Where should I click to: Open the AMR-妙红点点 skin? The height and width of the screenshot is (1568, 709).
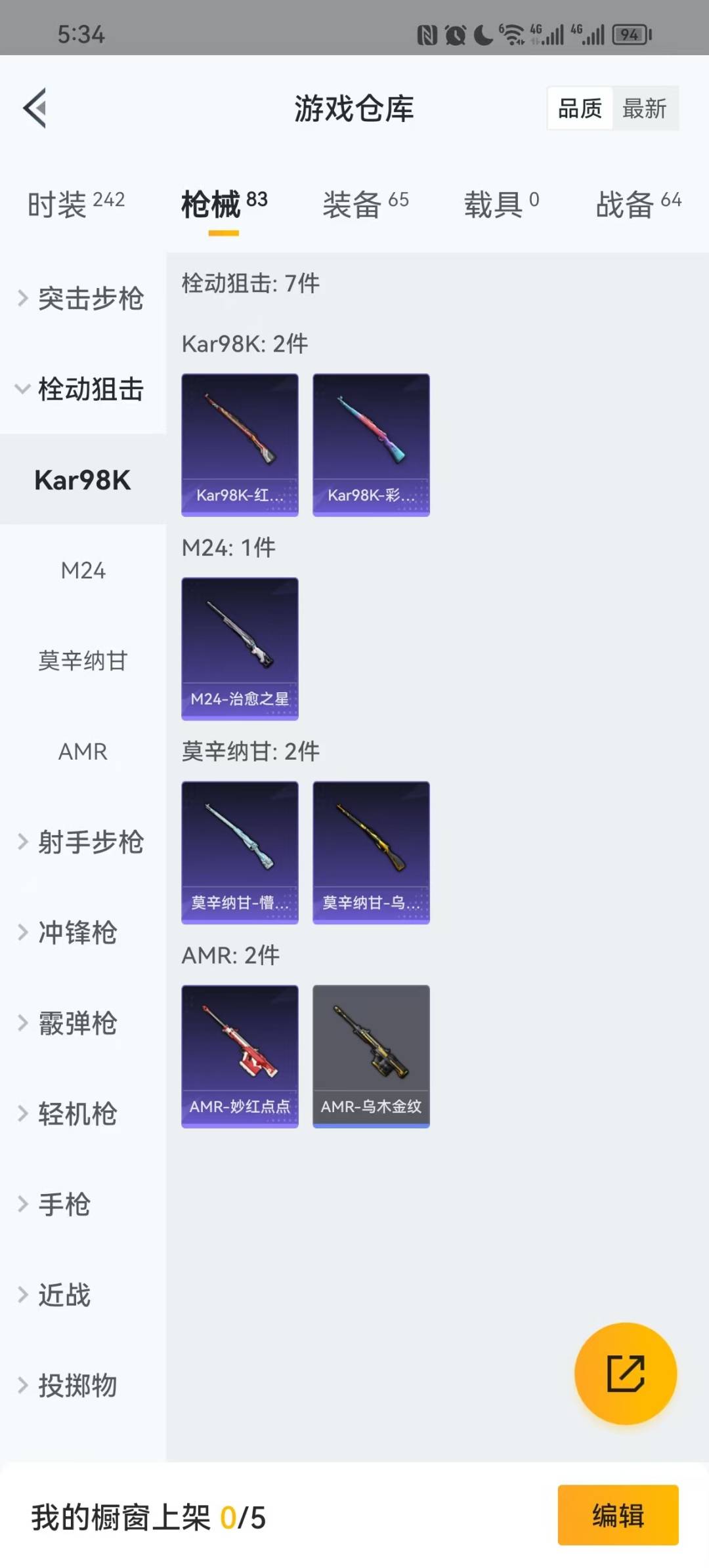tap(240, 1056)
